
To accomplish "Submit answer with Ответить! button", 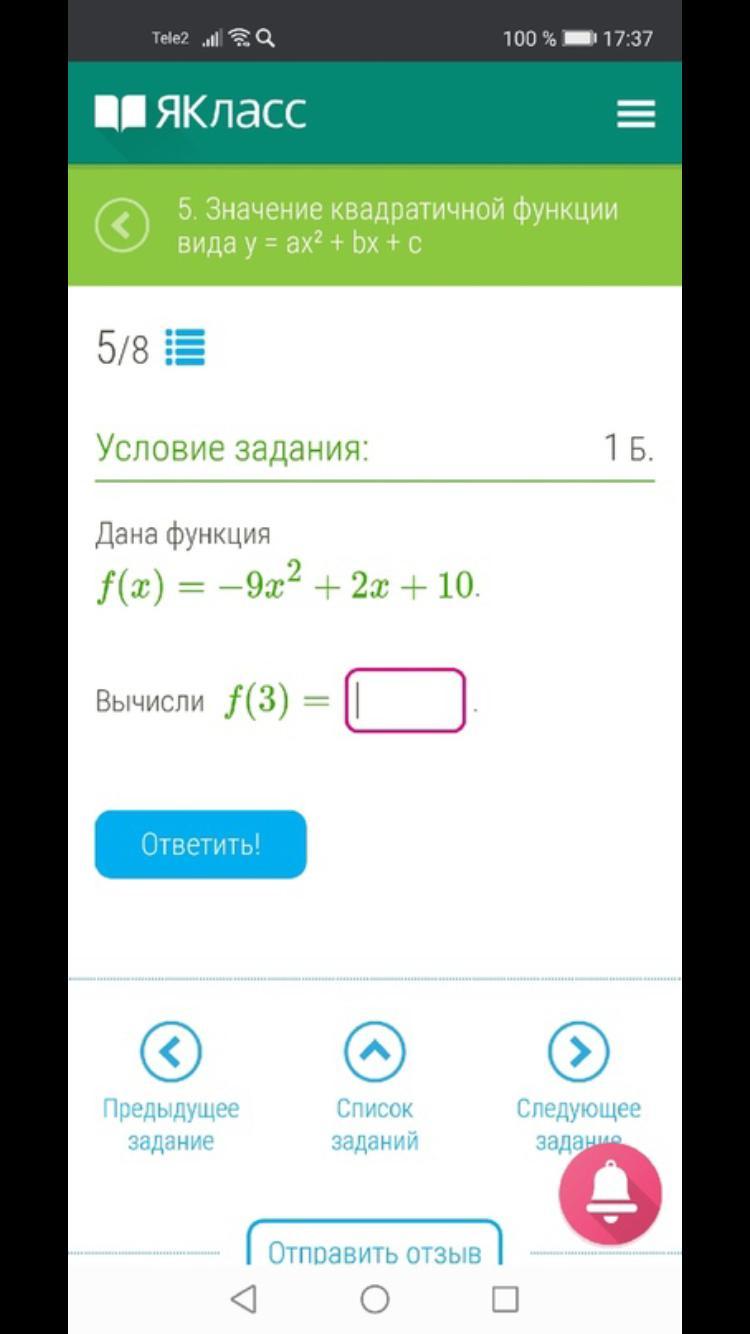I will point(200,845).
